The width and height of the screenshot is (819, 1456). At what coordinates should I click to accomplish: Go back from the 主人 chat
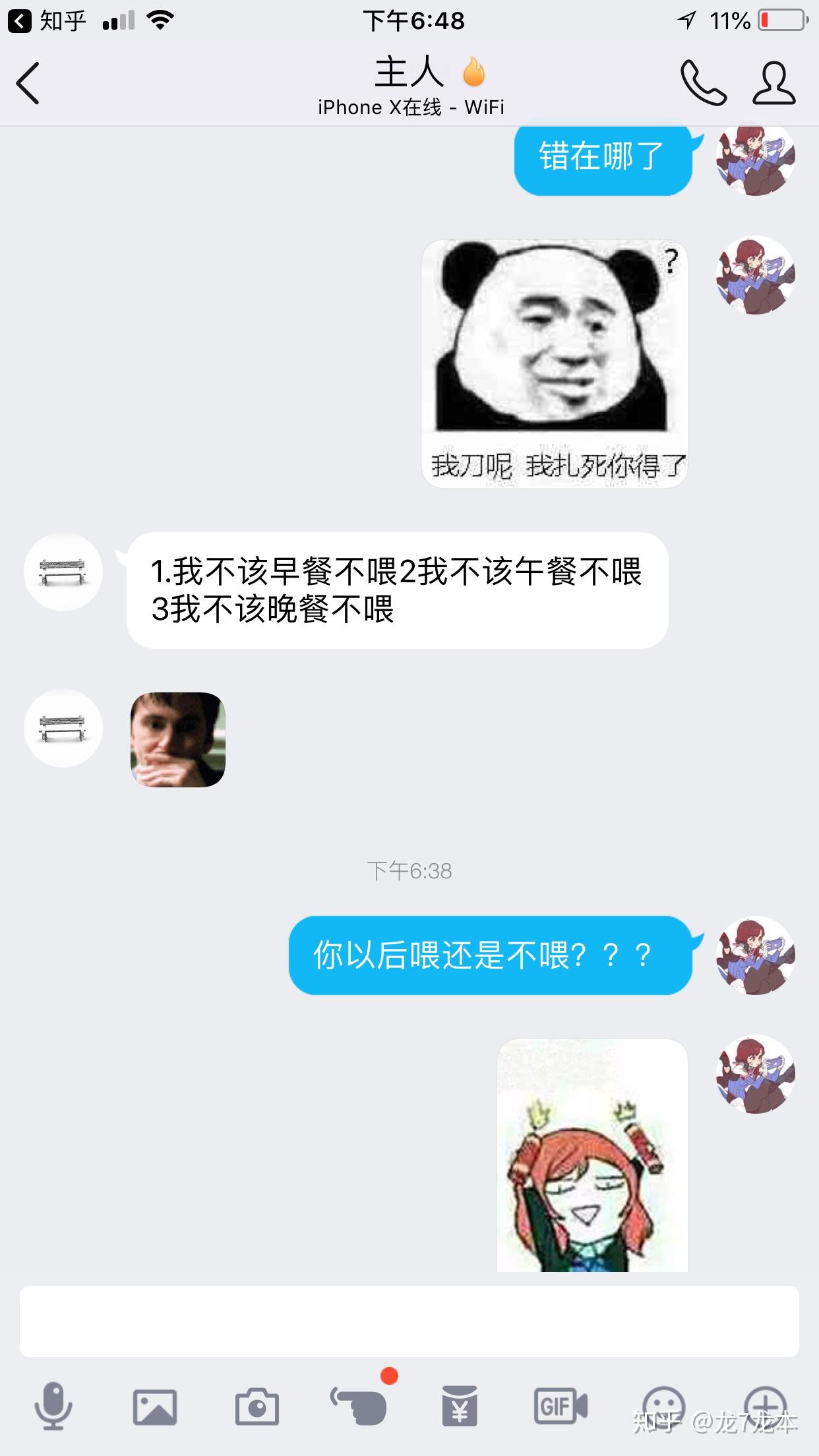pyautogui.click(x=28, y=83)
